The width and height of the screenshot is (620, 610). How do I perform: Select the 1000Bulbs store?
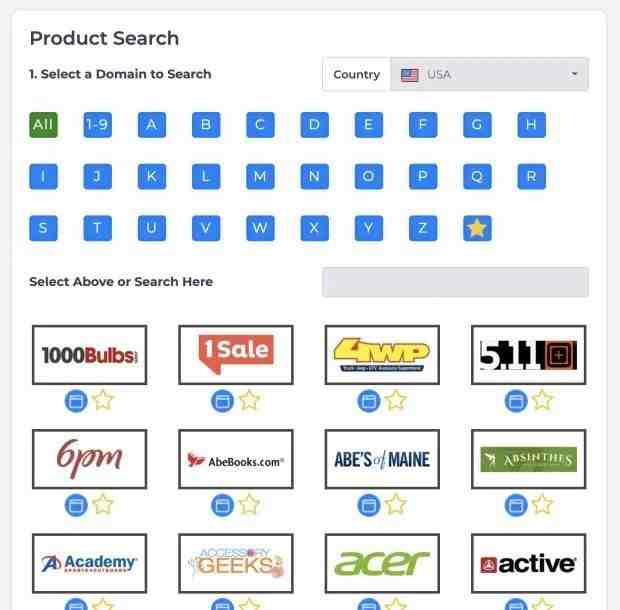point(89,354)
